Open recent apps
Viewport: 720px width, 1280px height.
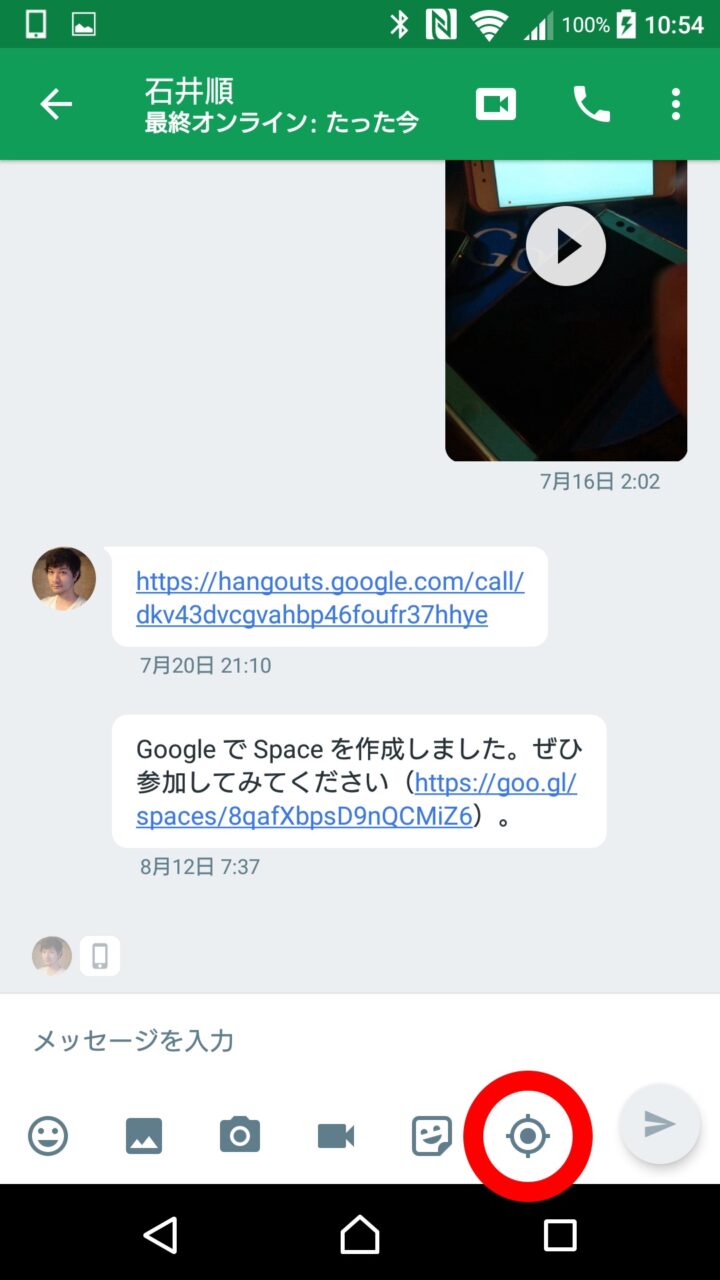(x=560, y=1235)
